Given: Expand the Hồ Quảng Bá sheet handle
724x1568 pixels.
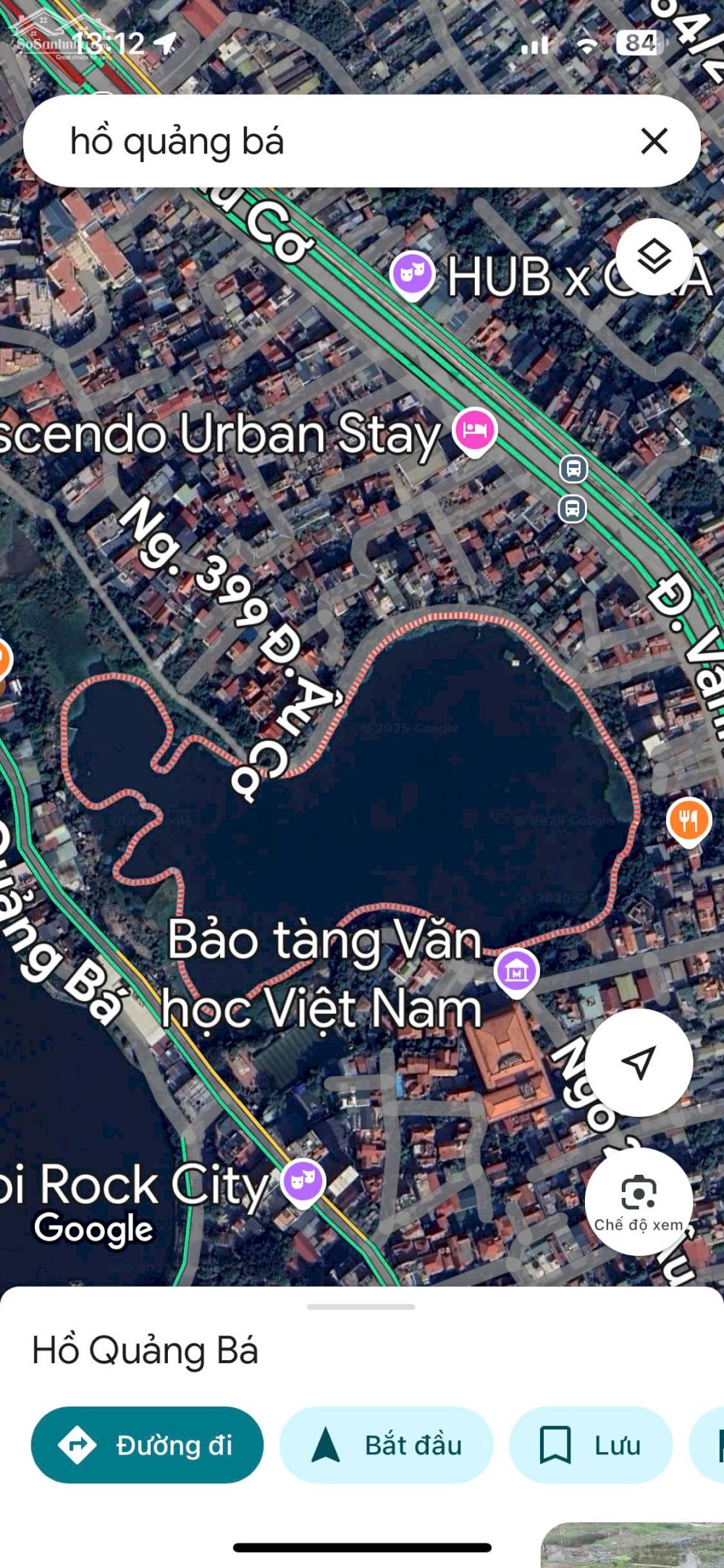Looking at the screenshot, I should [x=361, y=1307].
